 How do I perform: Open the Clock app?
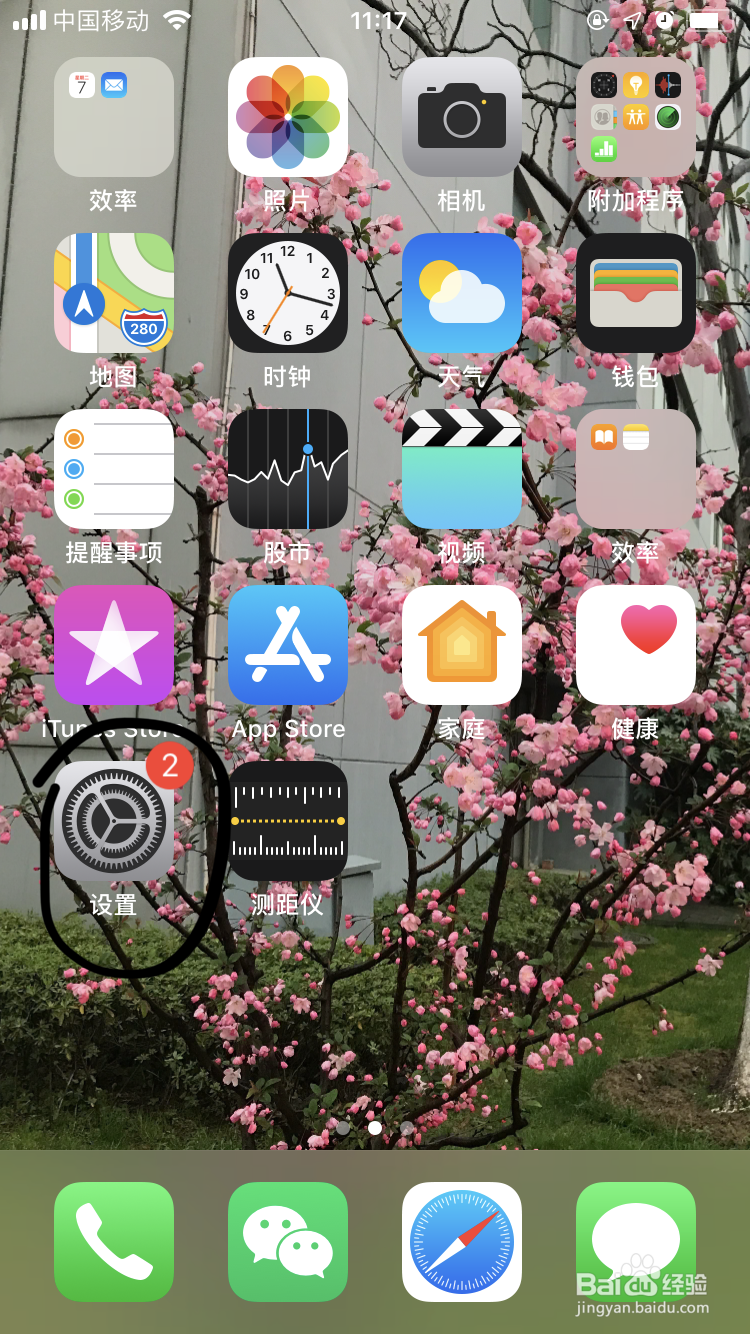(288, 293)
